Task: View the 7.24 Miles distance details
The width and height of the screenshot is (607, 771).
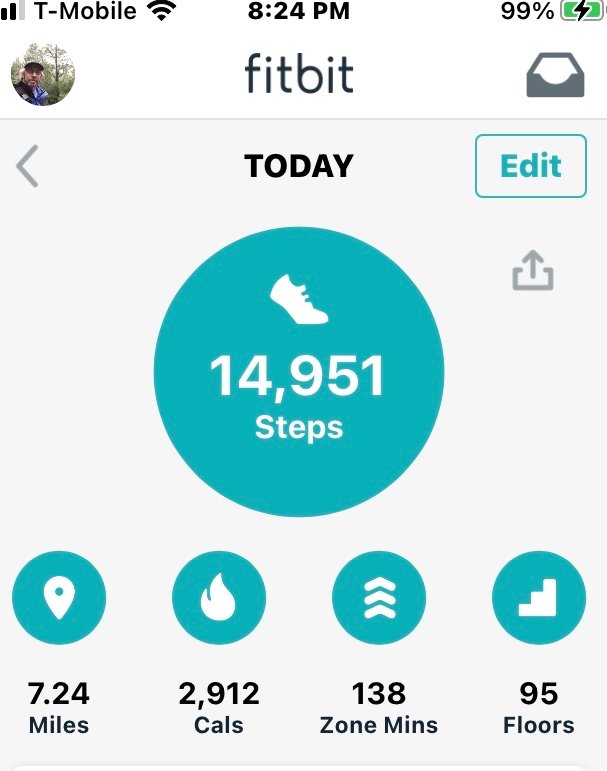Action: coord(58,598)
